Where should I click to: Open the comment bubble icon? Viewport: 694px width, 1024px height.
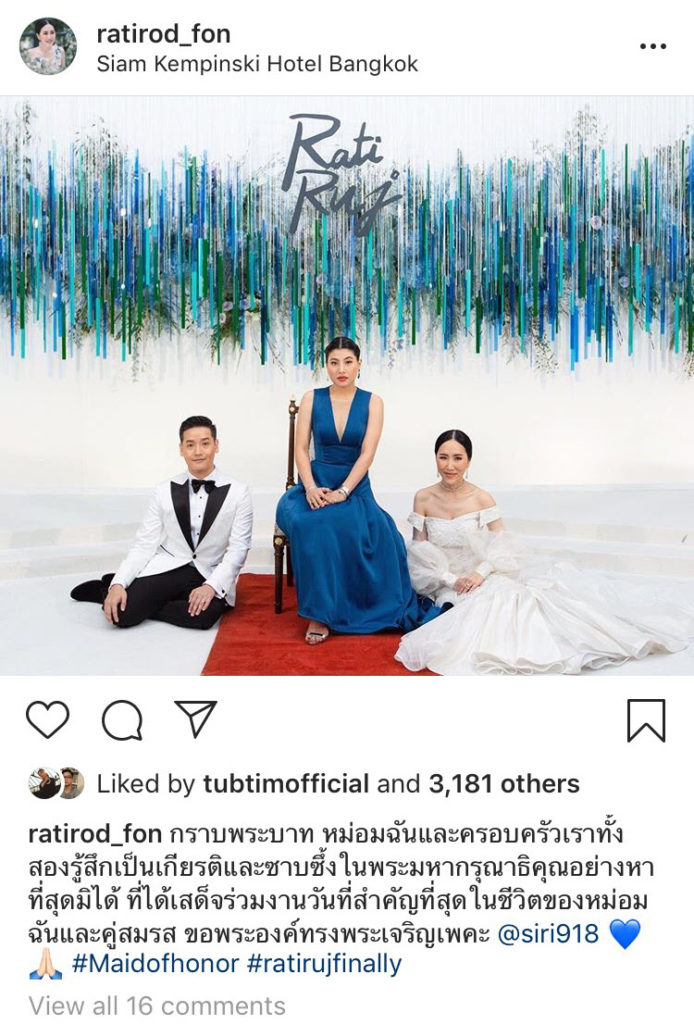click(122, 720)
